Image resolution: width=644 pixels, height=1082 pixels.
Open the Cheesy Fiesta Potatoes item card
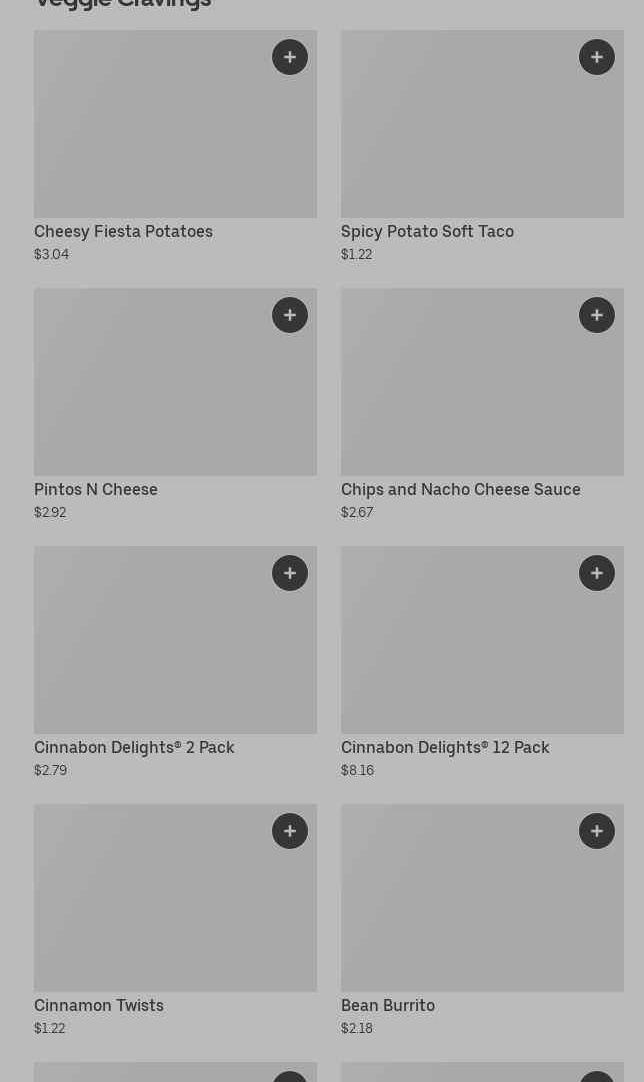(x=175, y=146)
